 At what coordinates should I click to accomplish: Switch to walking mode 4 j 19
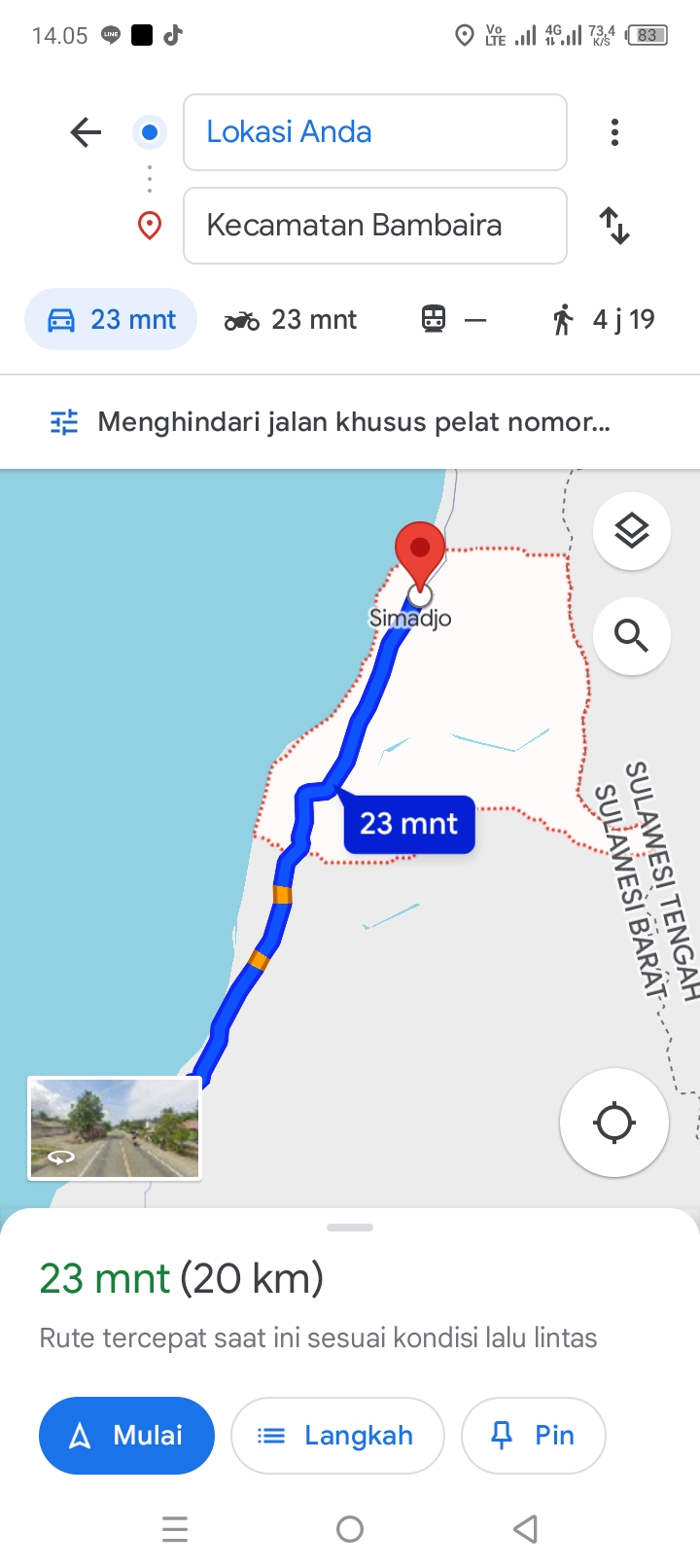pyautogui.click(x=603, y=319)
